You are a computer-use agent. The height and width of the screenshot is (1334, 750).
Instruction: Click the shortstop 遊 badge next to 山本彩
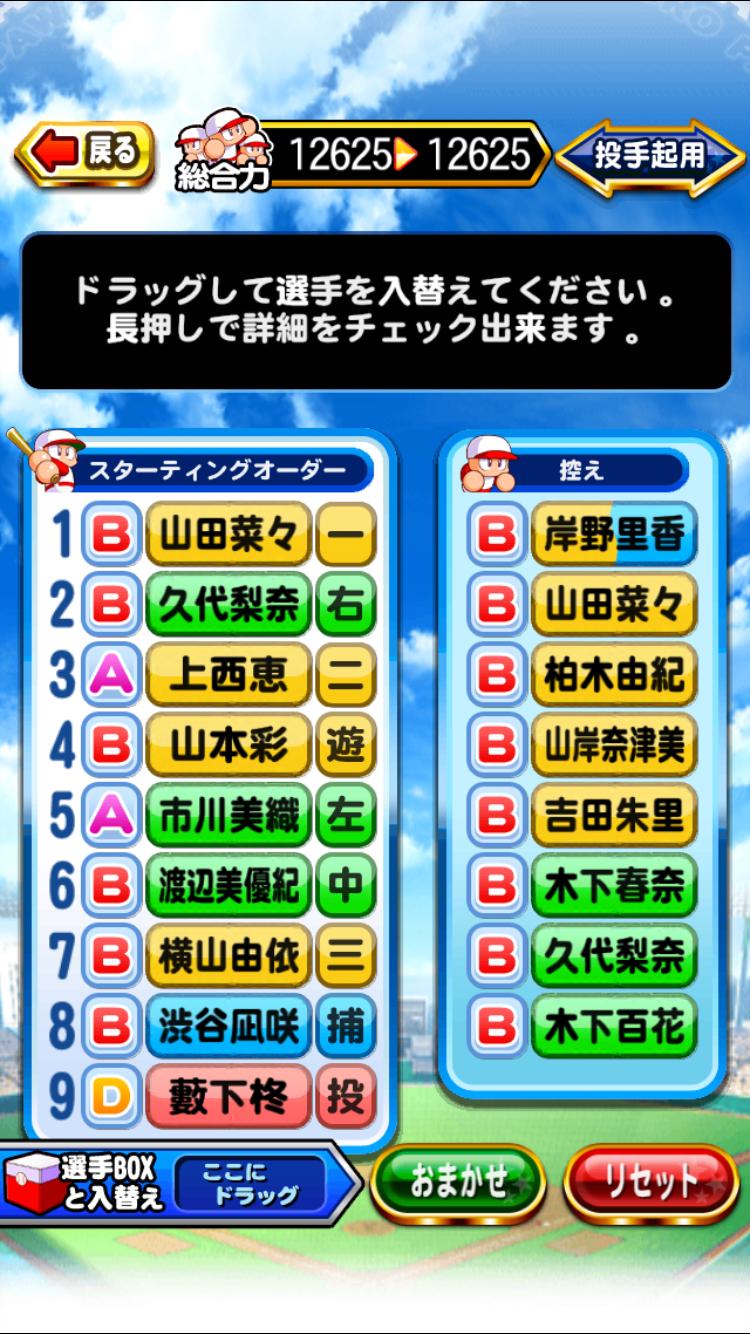(345, 743)
